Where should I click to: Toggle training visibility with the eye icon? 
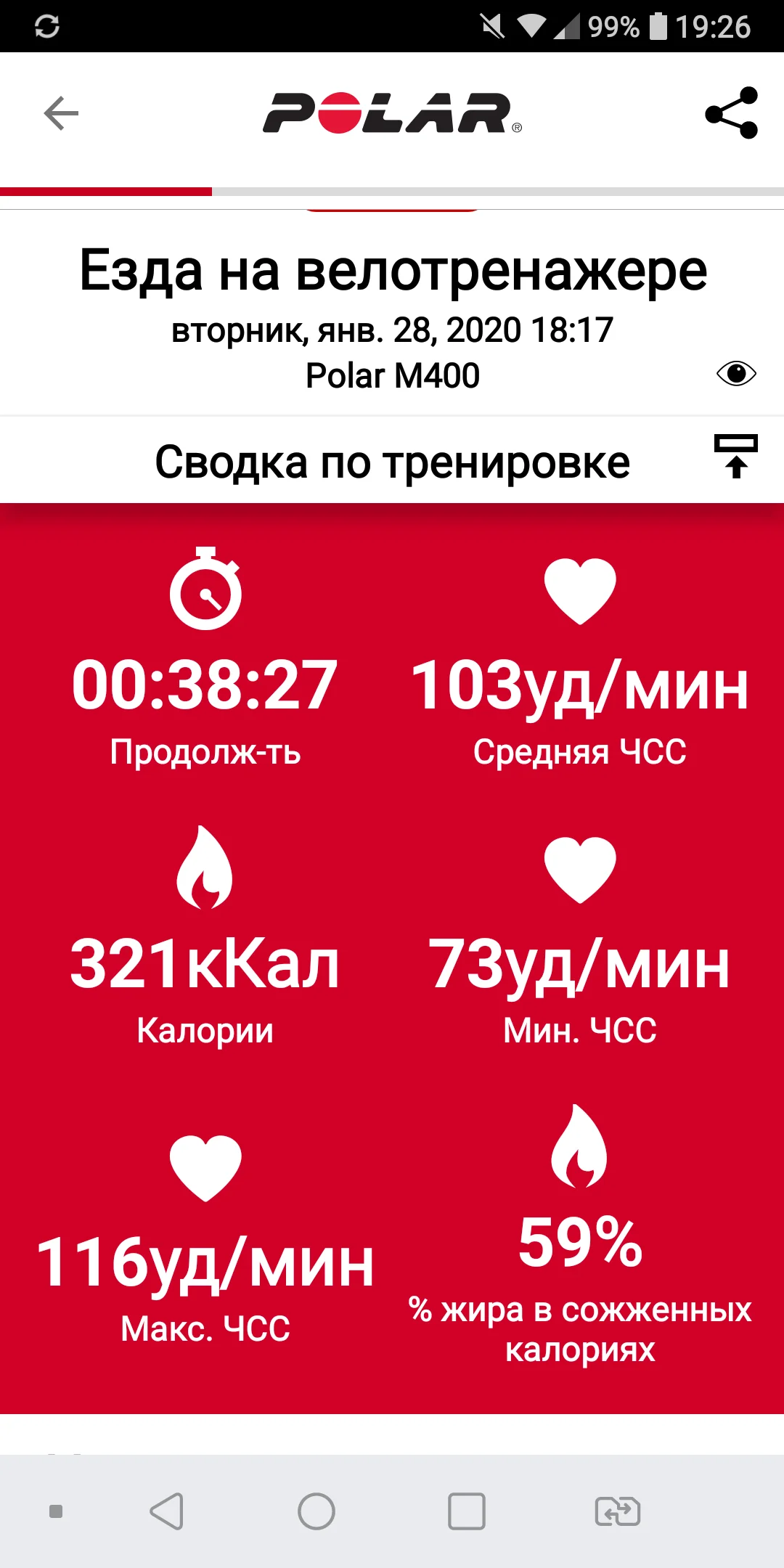[x=736, y=373]
